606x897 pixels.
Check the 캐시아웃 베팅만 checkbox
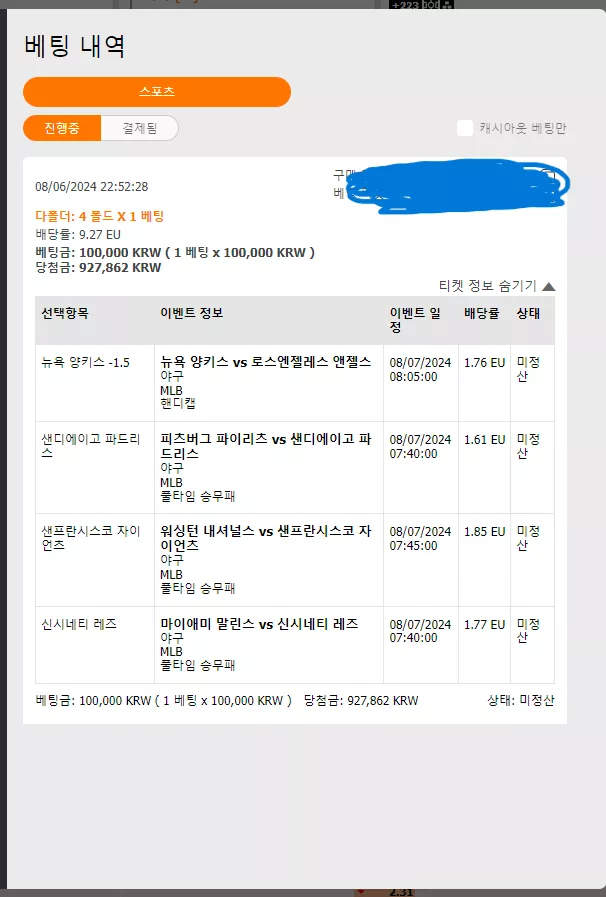point(465,128)
